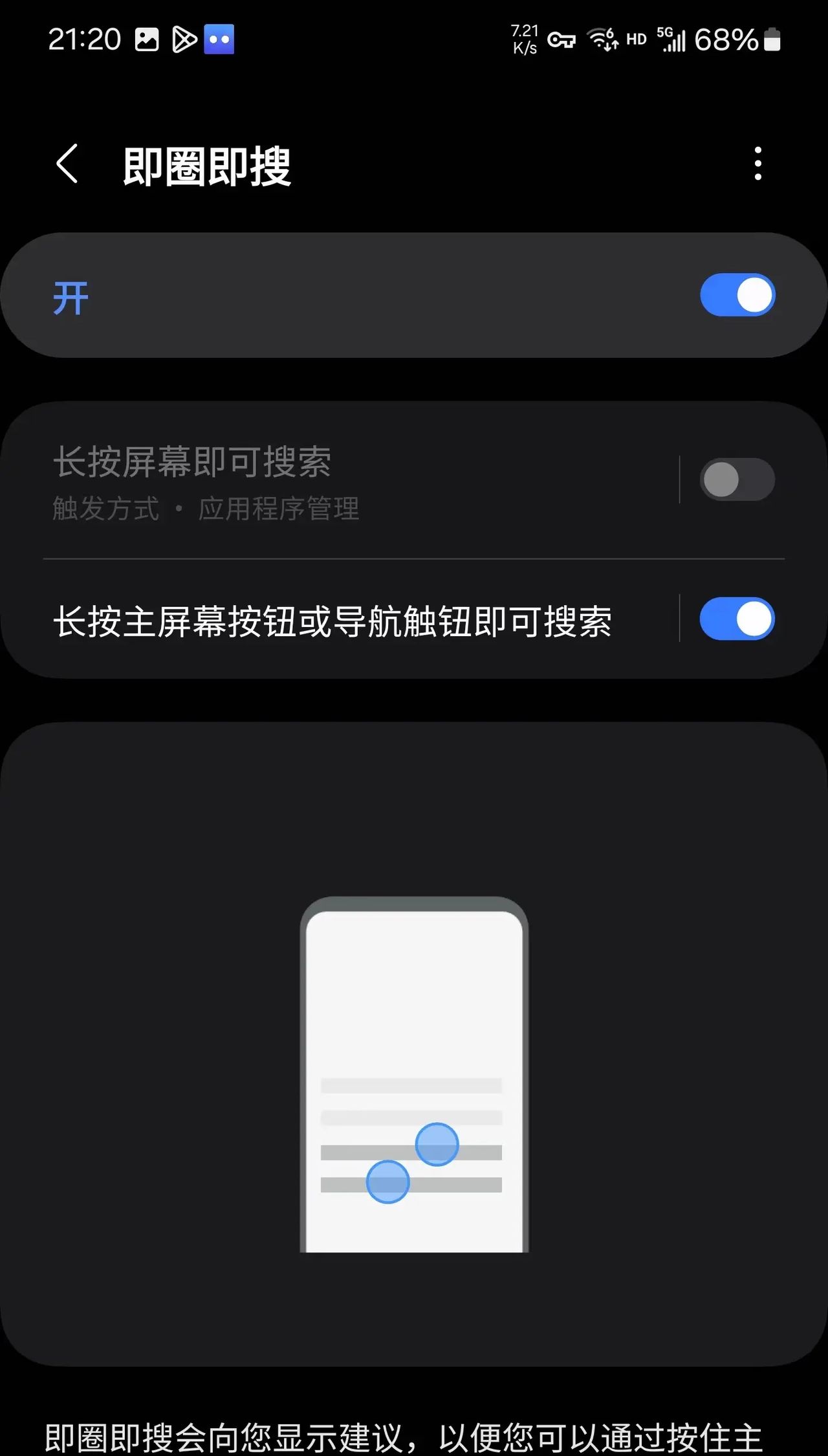The height and width of the screenshot is (1456, 828).
Task: Open the three-dot overflow menu
Action: tap(758, 164)
